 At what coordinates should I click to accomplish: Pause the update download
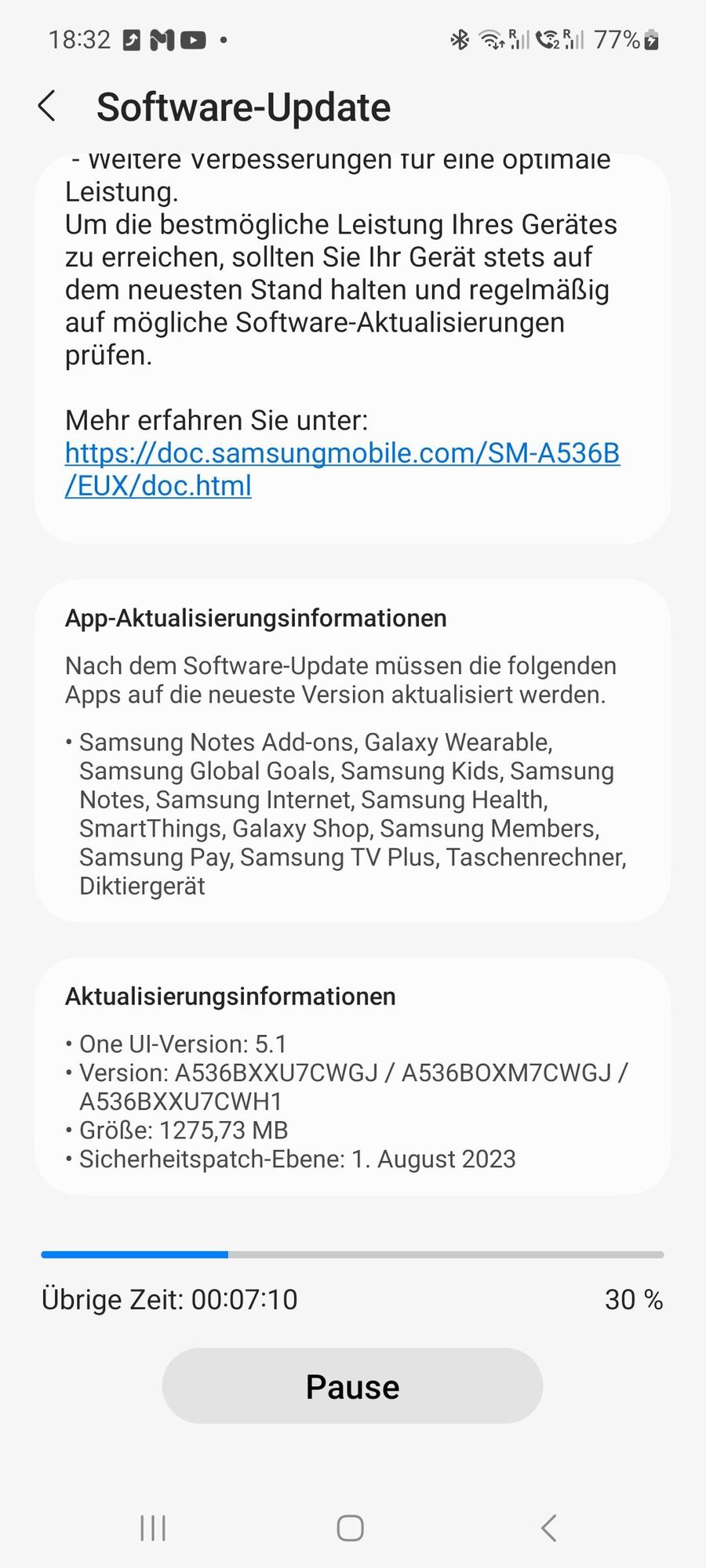pos(352,1386)
